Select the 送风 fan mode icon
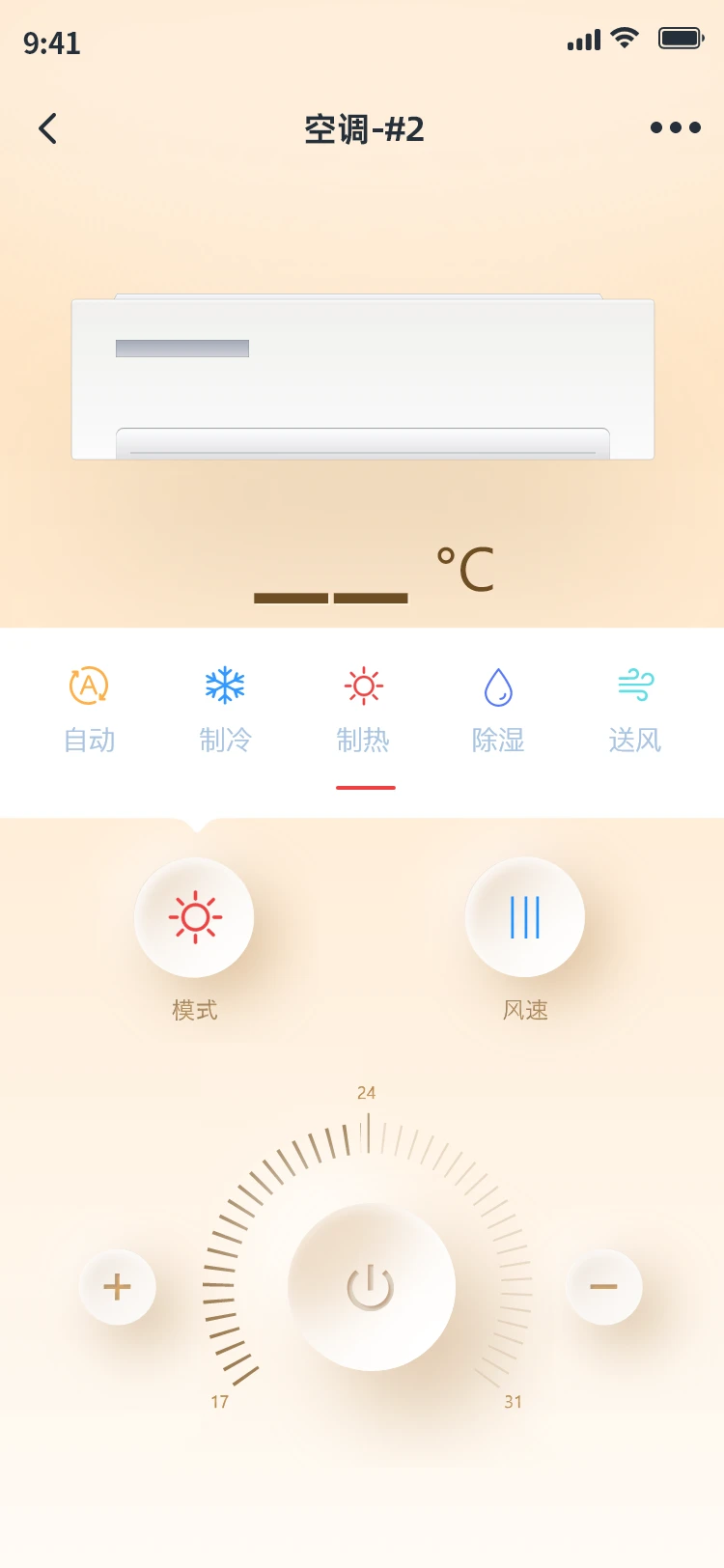The image size is (724, 1568). [635, 686]
